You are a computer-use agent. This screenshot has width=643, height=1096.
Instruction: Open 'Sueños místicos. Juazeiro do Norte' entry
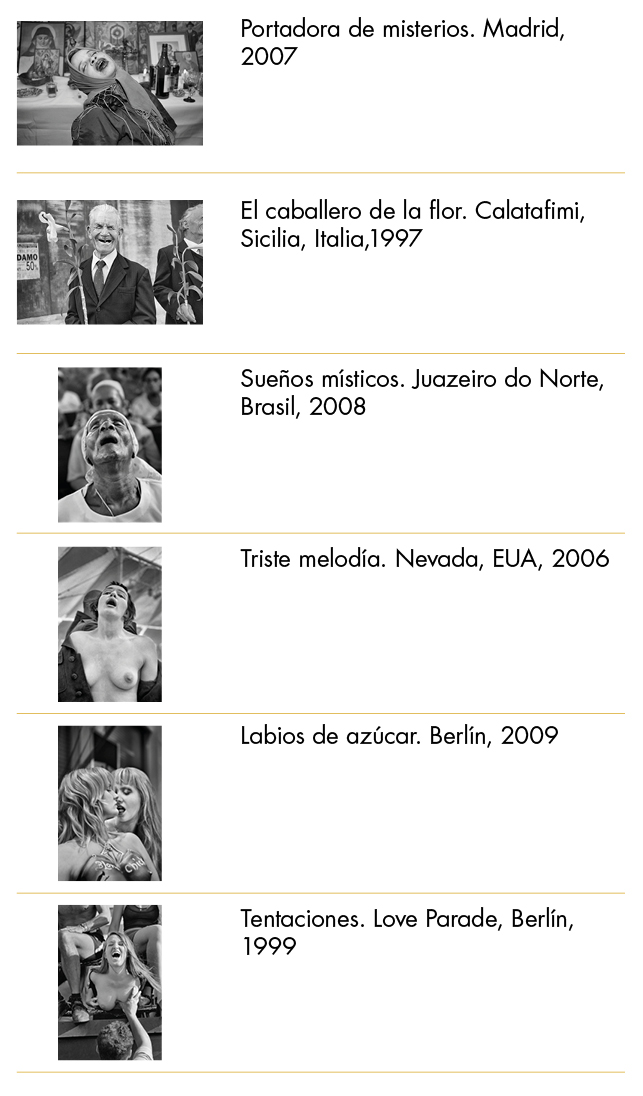tap(110, 445)
